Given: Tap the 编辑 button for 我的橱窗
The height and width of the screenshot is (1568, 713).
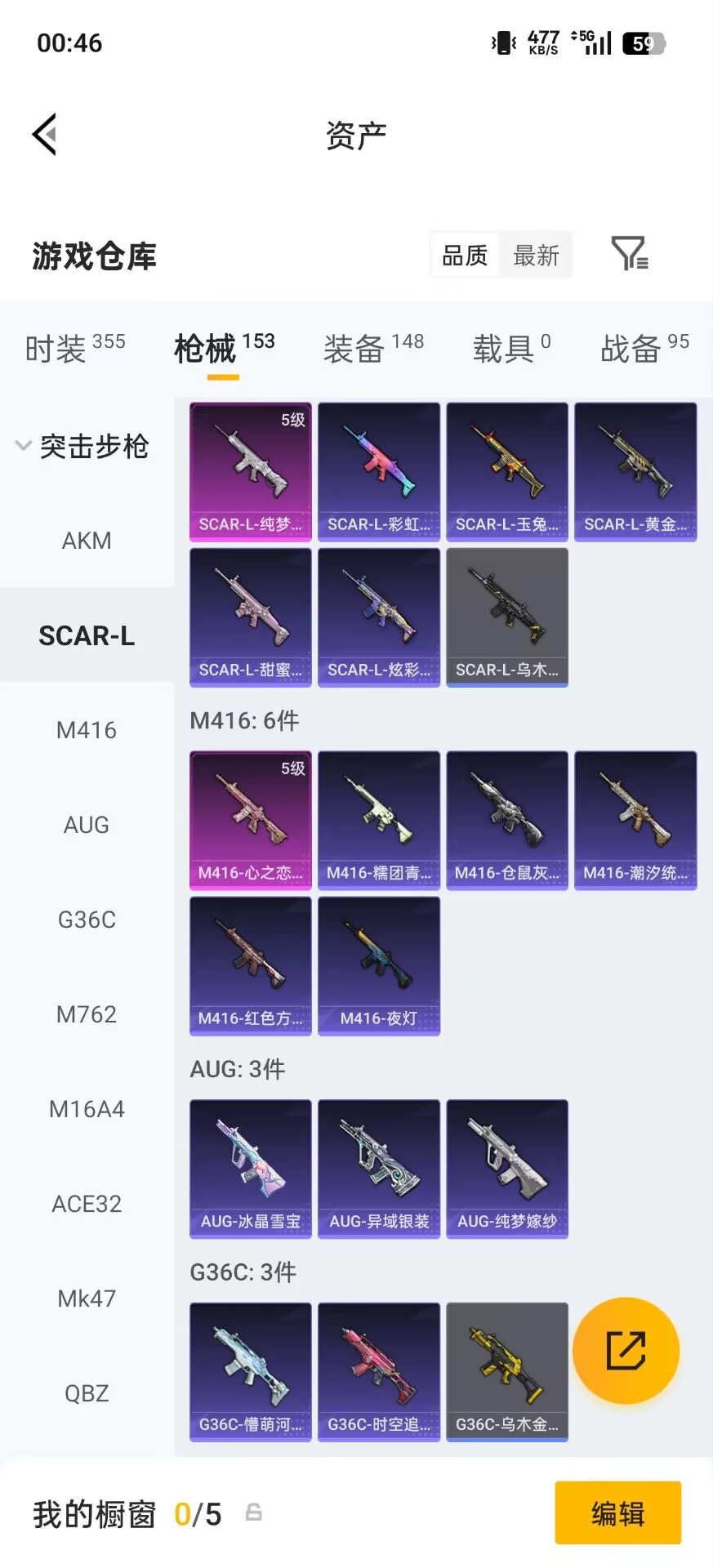Looking at the screenshot, I should point(617,1513).
